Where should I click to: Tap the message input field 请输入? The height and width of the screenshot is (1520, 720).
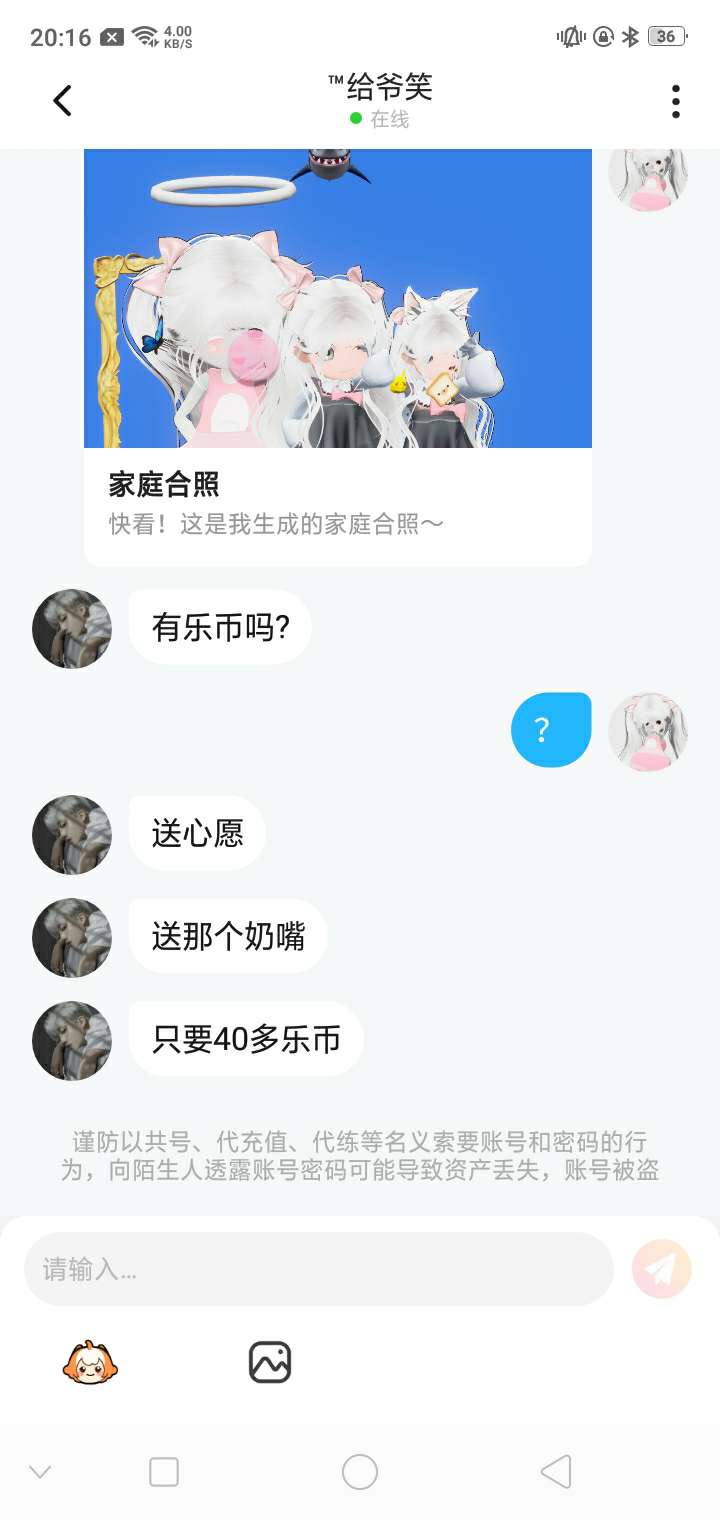click(x=318, y=1269)
